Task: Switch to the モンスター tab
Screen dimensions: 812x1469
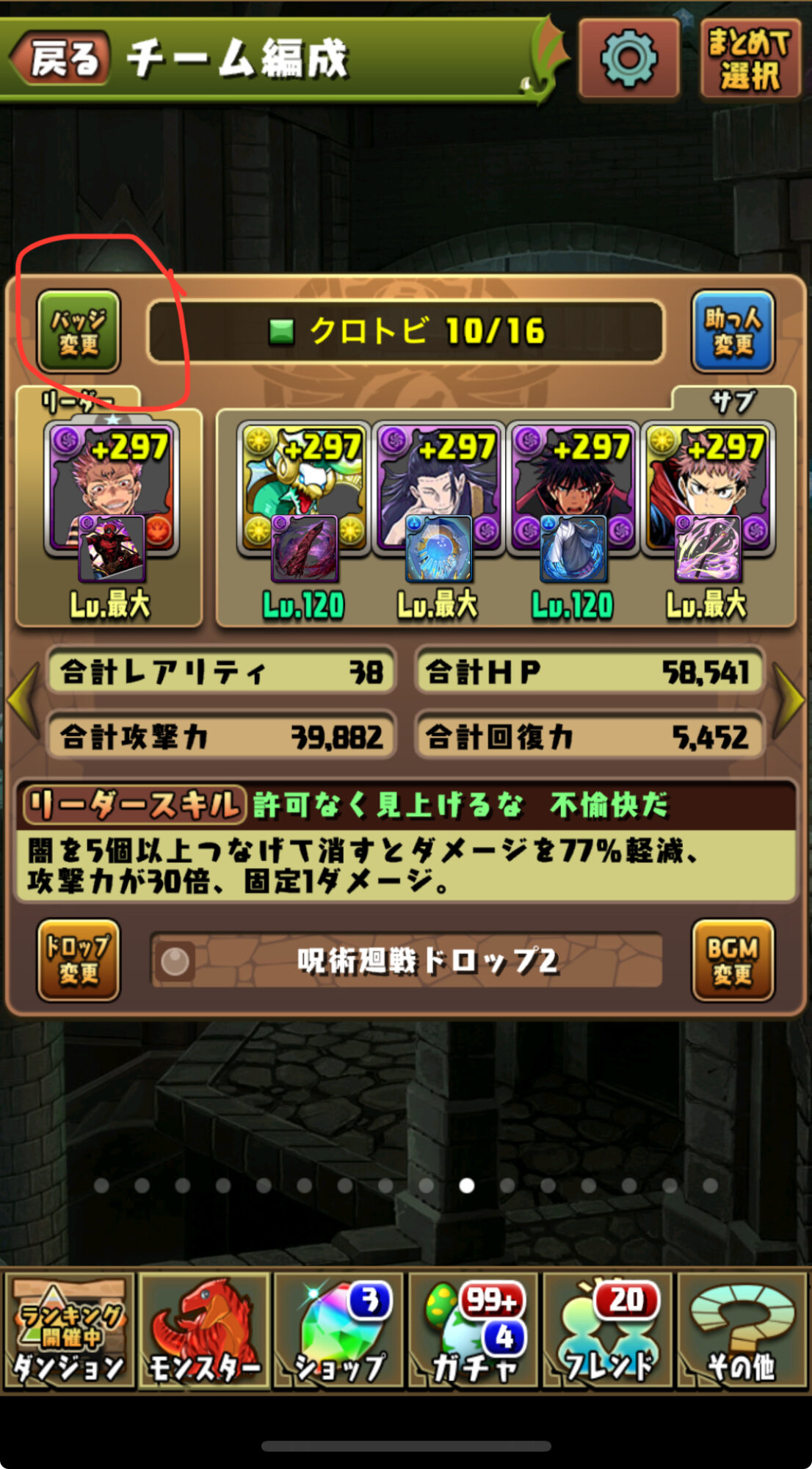Action: click(x=203, y=1330)
